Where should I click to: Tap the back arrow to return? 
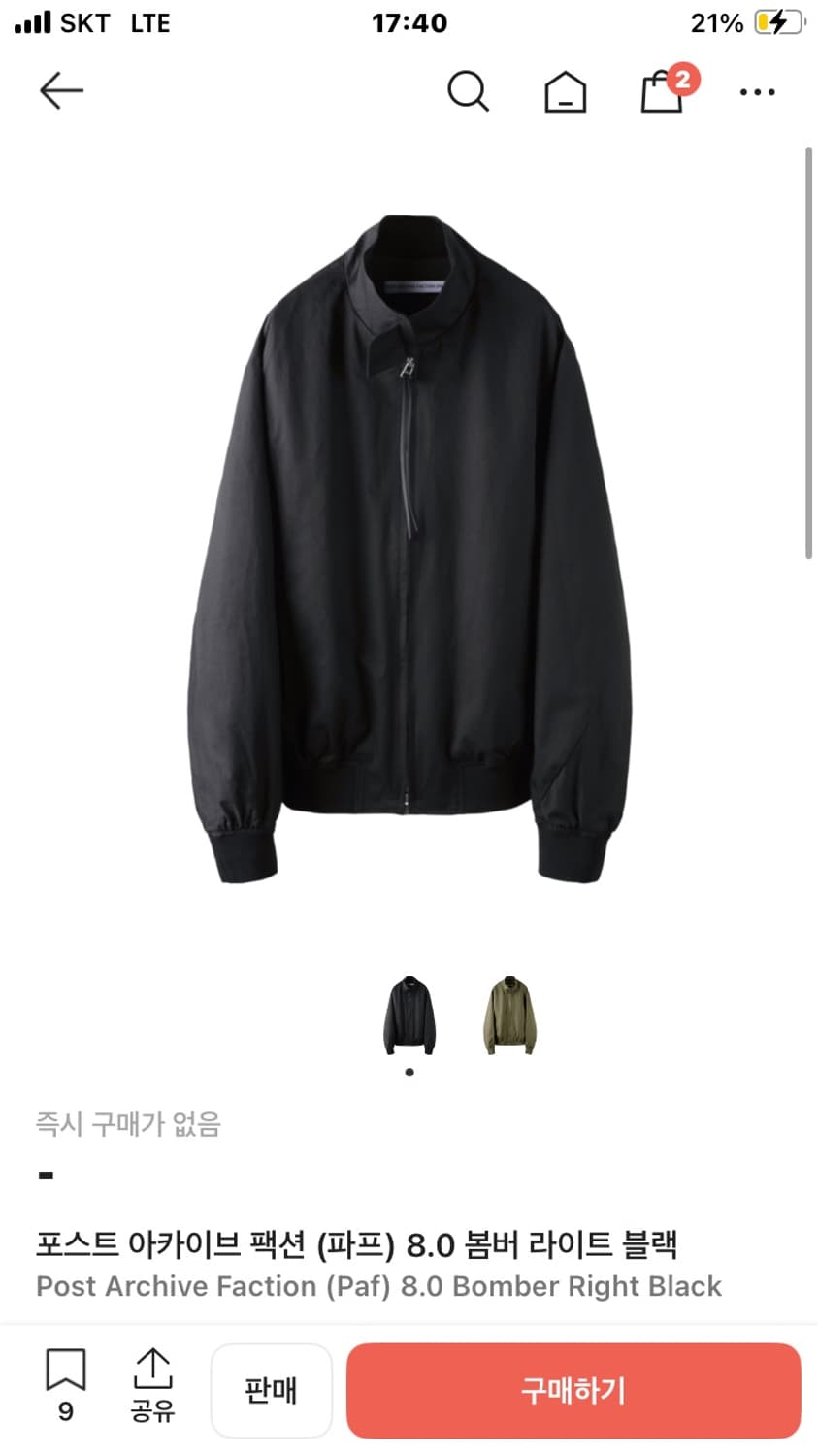pos(60,89)
